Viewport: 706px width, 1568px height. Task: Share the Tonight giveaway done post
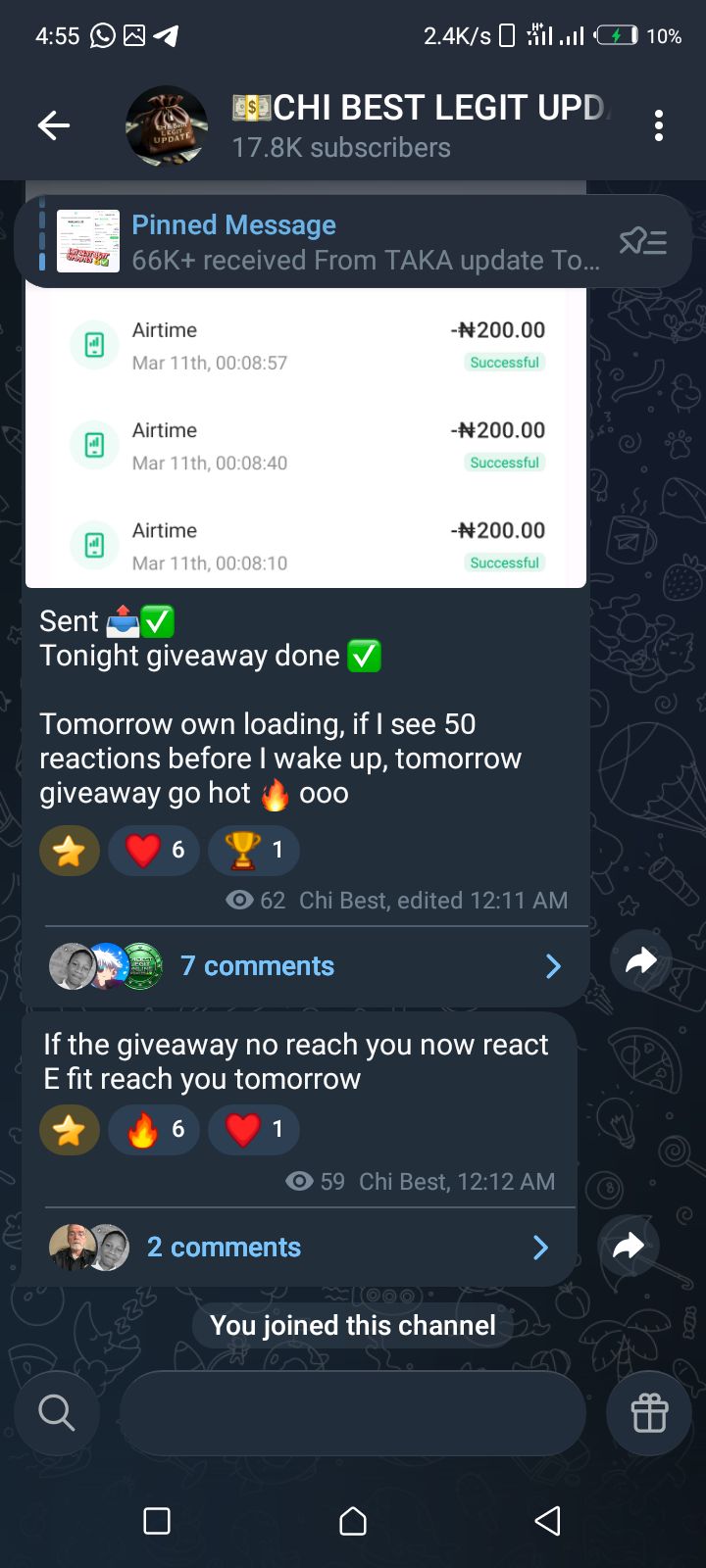[x=641, y=960]
